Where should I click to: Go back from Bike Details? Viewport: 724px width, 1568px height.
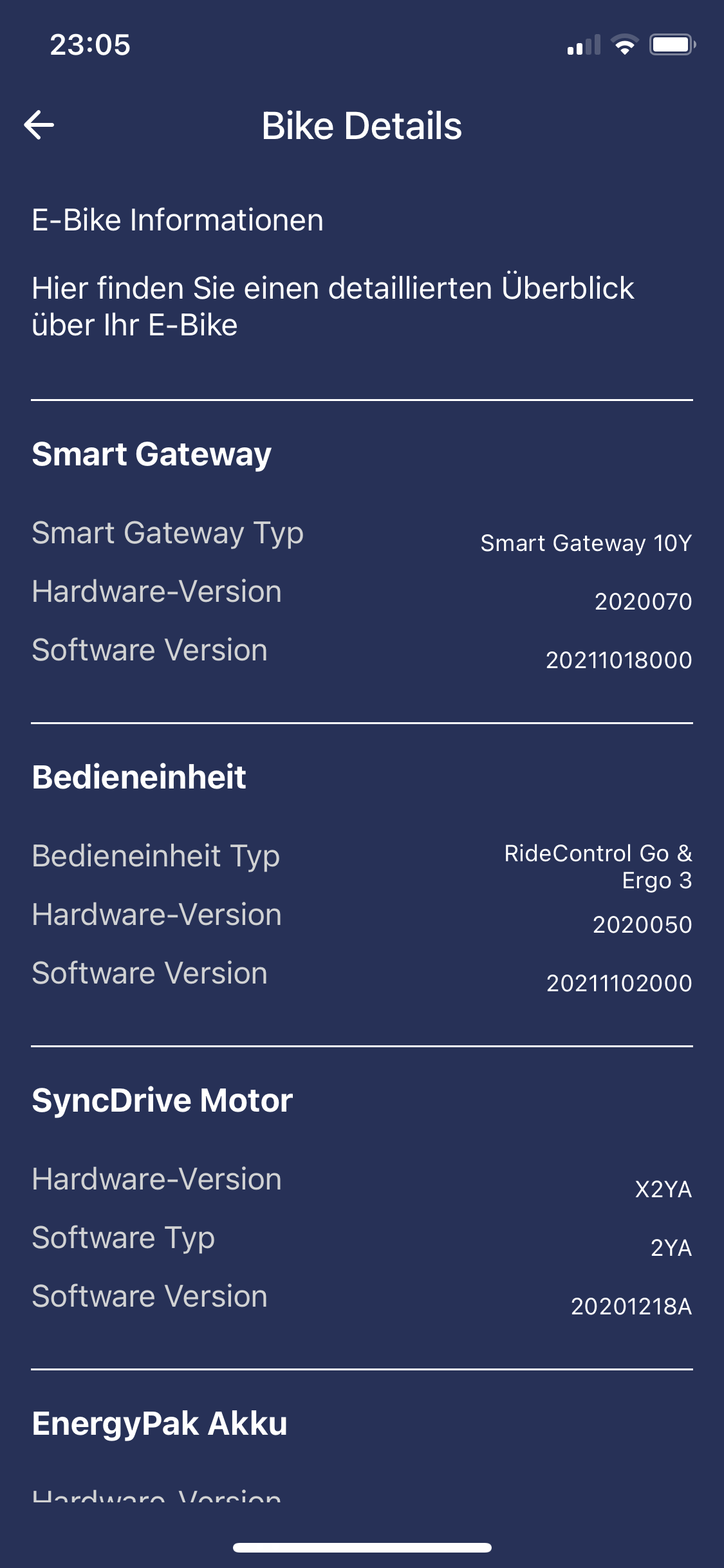39,125
